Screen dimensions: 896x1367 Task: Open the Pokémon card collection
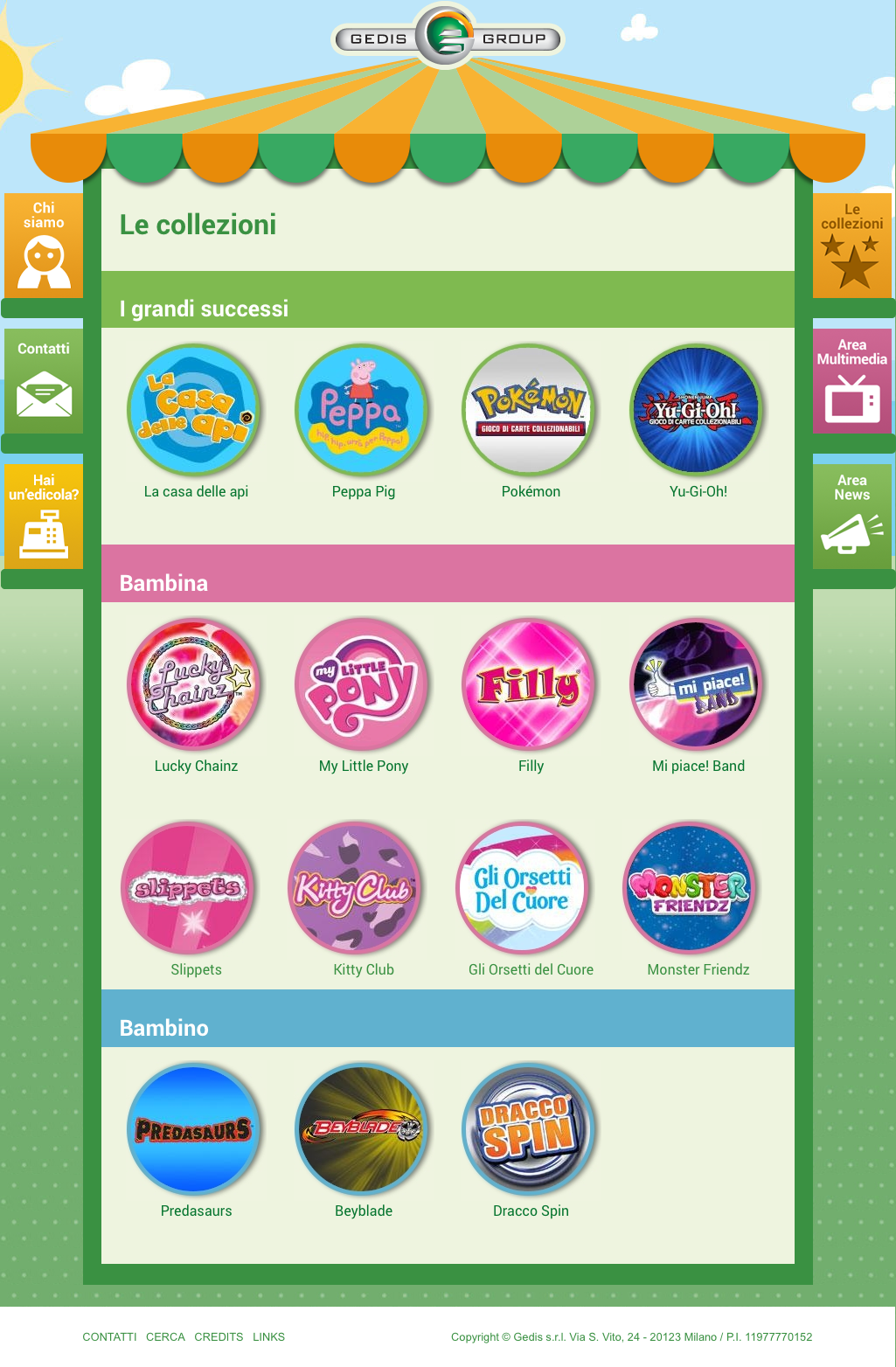point(530,411)
